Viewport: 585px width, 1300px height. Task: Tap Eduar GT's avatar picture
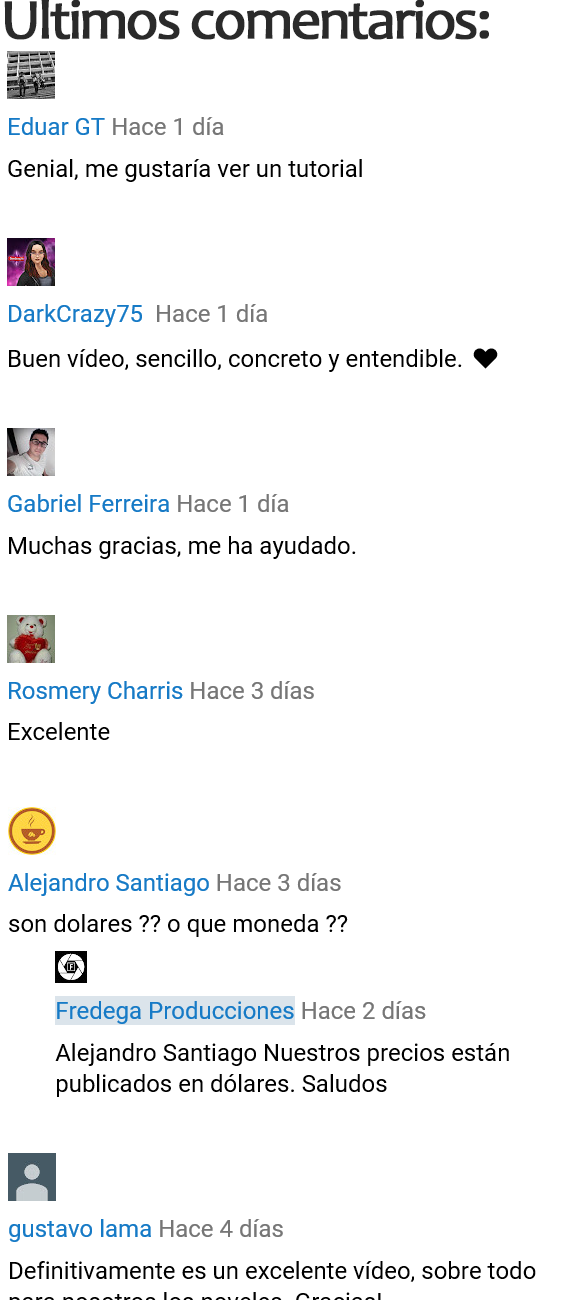click(31, 75)
